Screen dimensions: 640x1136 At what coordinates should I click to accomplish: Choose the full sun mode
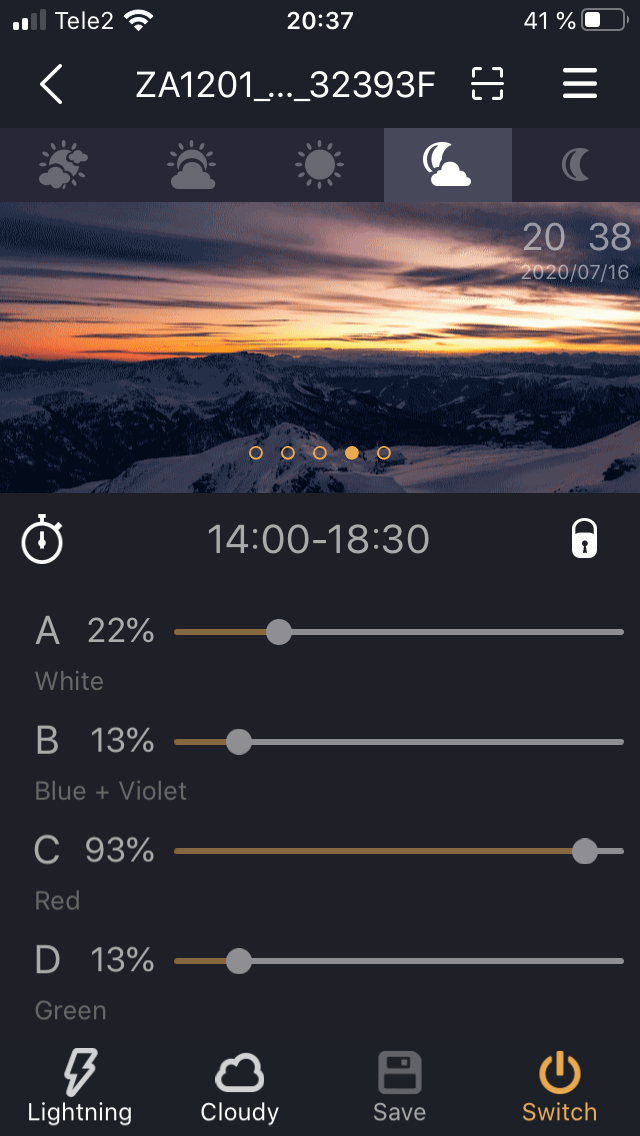[320, 165]
